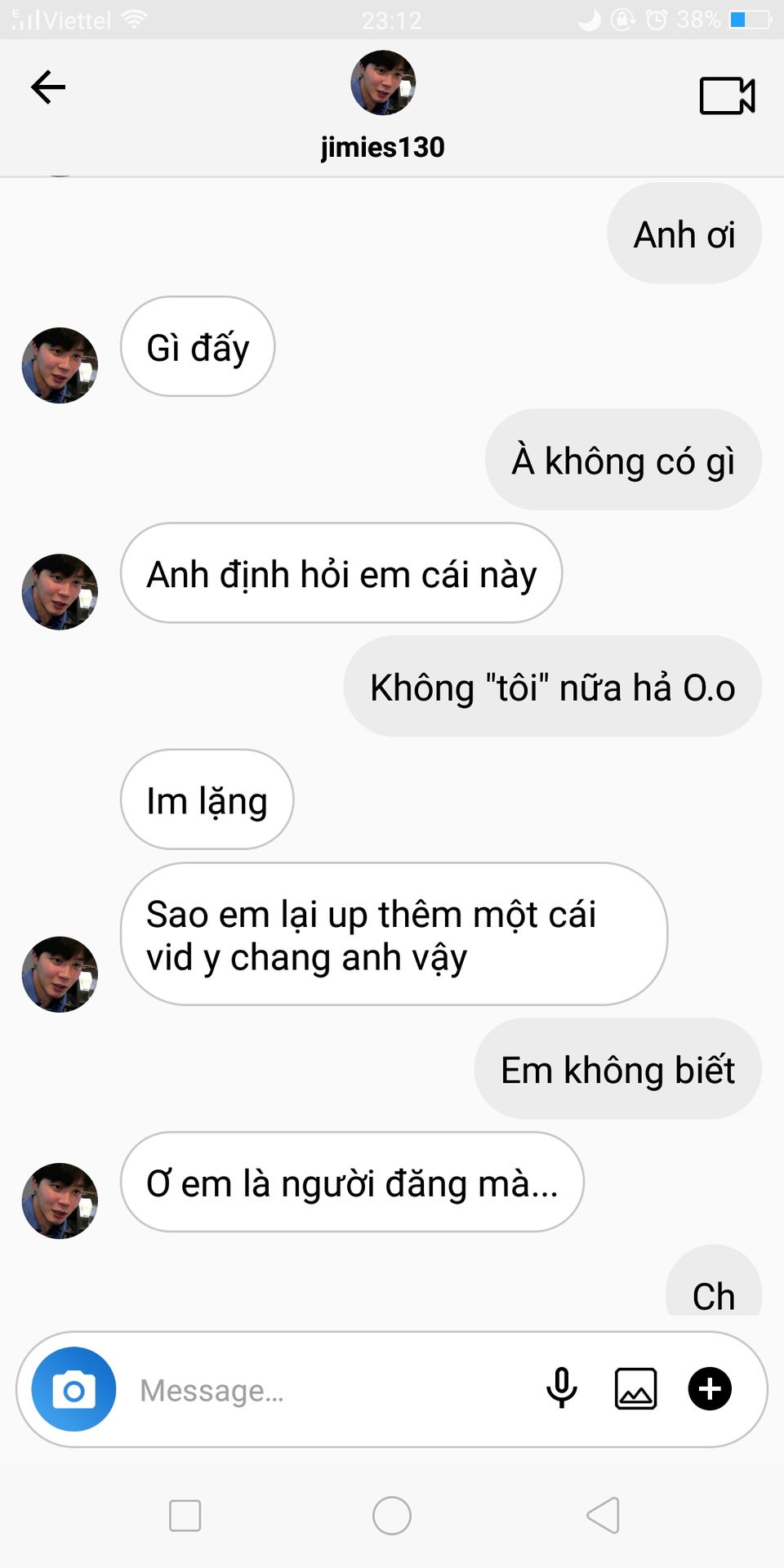Open the camera to send a photo
This screenshot has height=1568, width=784.
[x=73, y=1389]
